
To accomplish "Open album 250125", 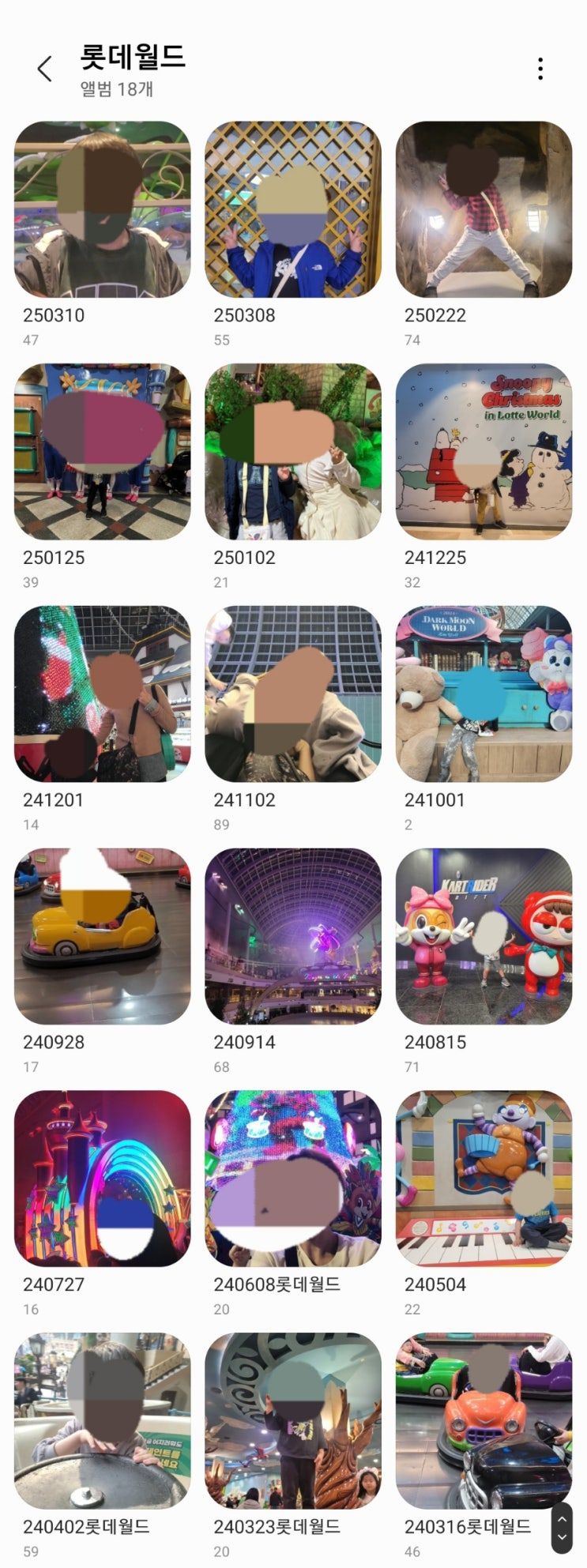I will coord(102,452).
